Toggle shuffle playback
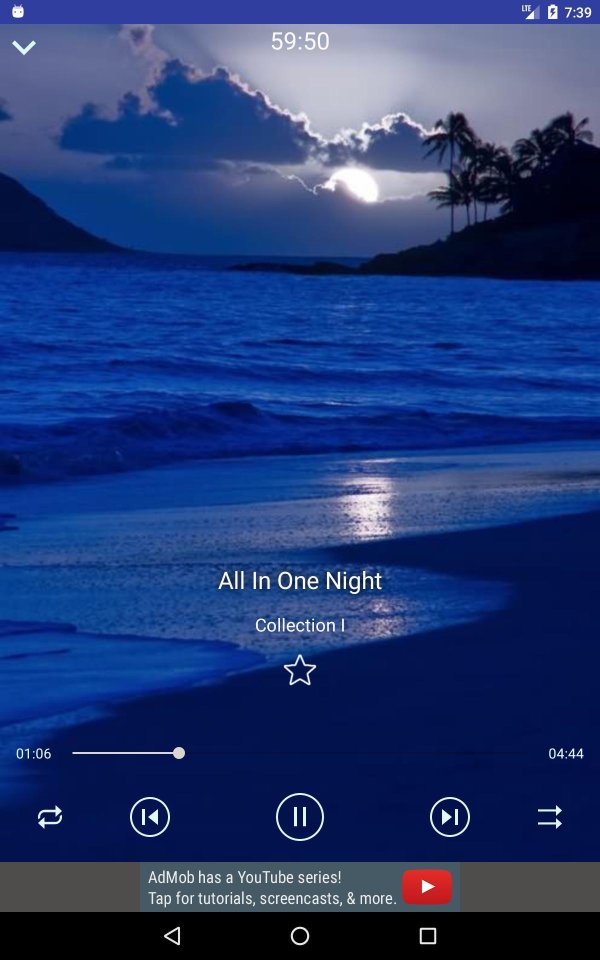Image resolution: width=600 pixels, height=960 pixels. 550,817
